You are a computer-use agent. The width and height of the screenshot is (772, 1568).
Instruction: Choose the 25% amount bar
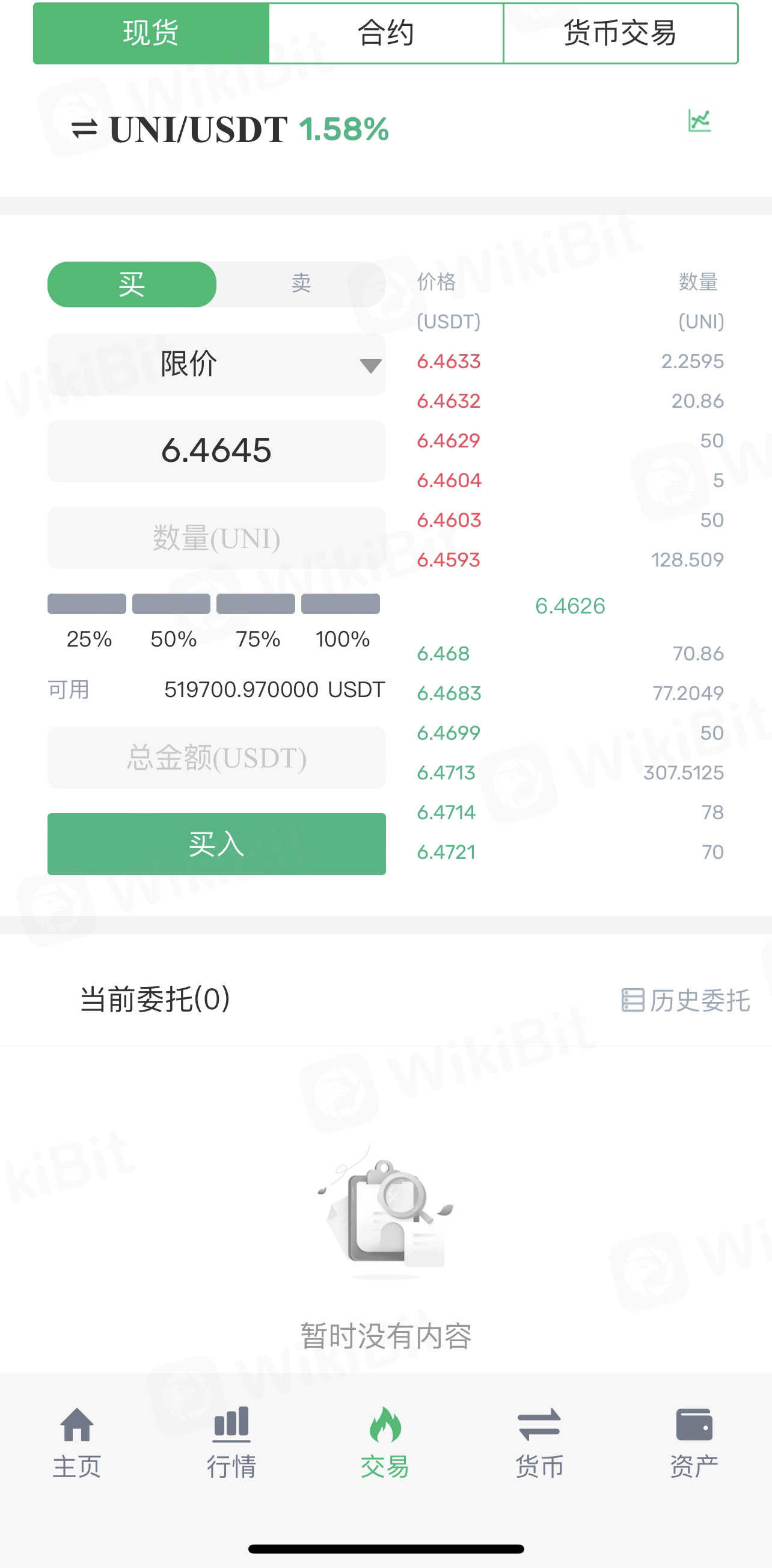tap(87, 604)
